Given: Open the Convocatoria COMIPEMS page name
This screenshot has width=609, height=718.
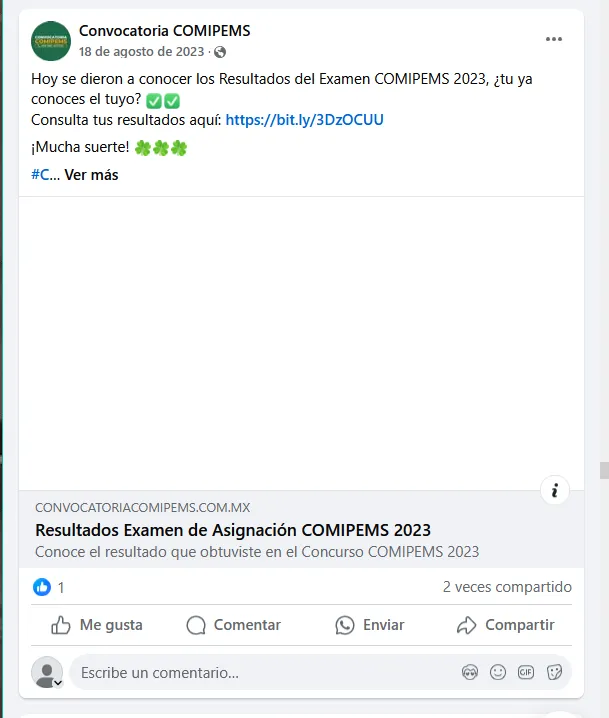Looking at the screenshot, I should coord(164,31).
